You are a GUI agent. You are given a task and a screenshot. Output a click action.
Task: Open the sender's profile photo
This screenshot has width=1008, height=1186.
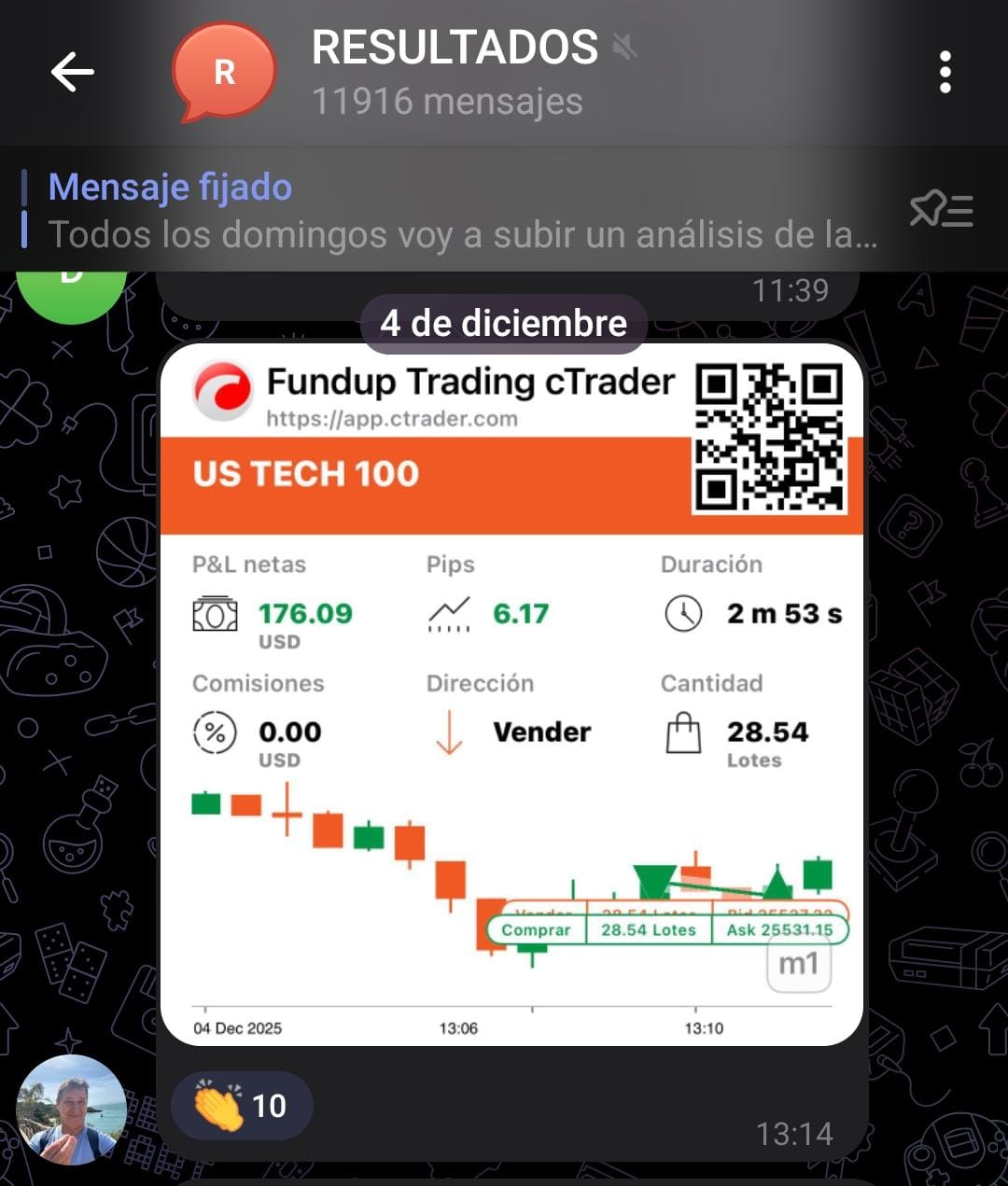pos(71,1109)
